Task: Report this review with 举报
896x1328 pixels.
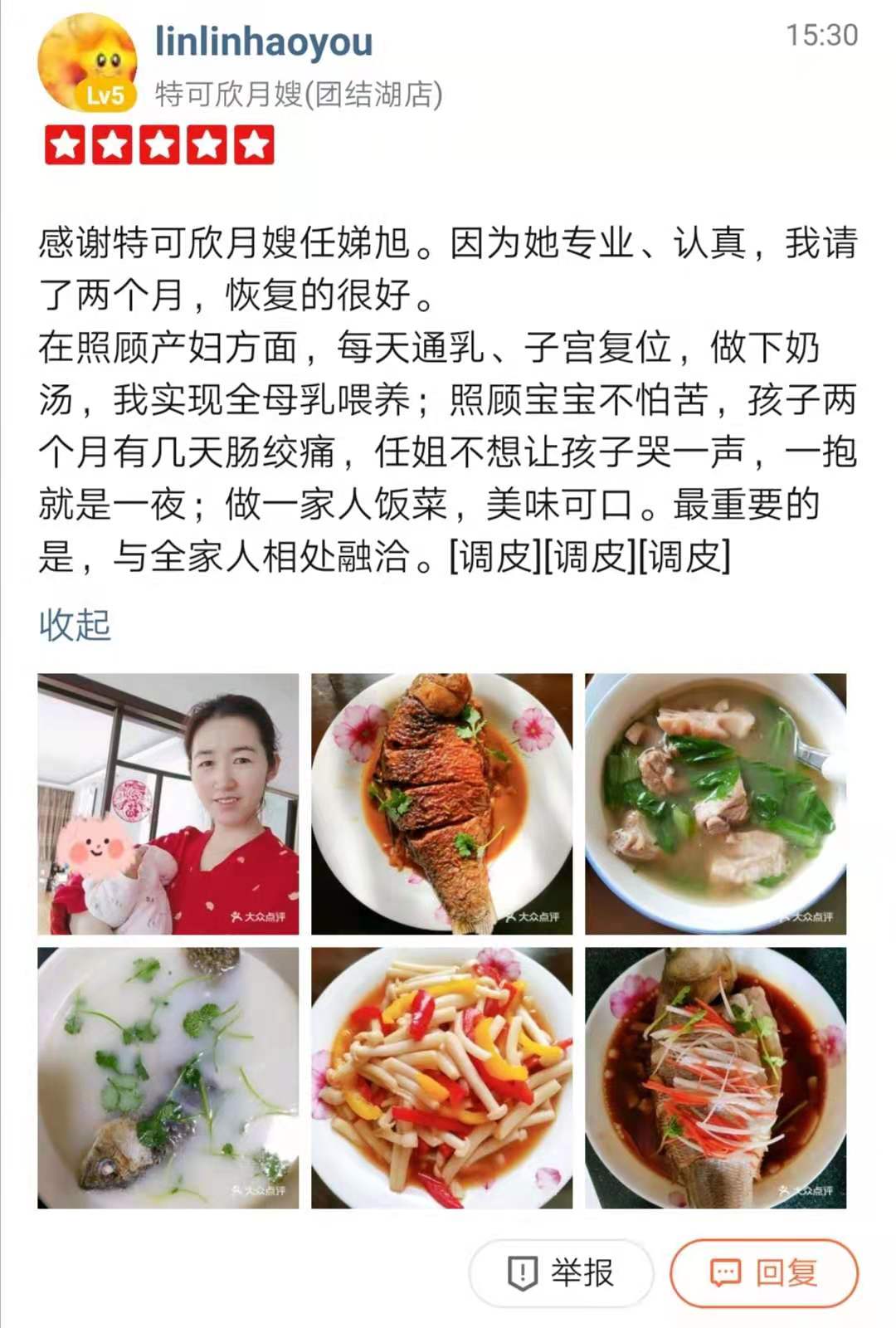Action: click(x=562, y=1272)
